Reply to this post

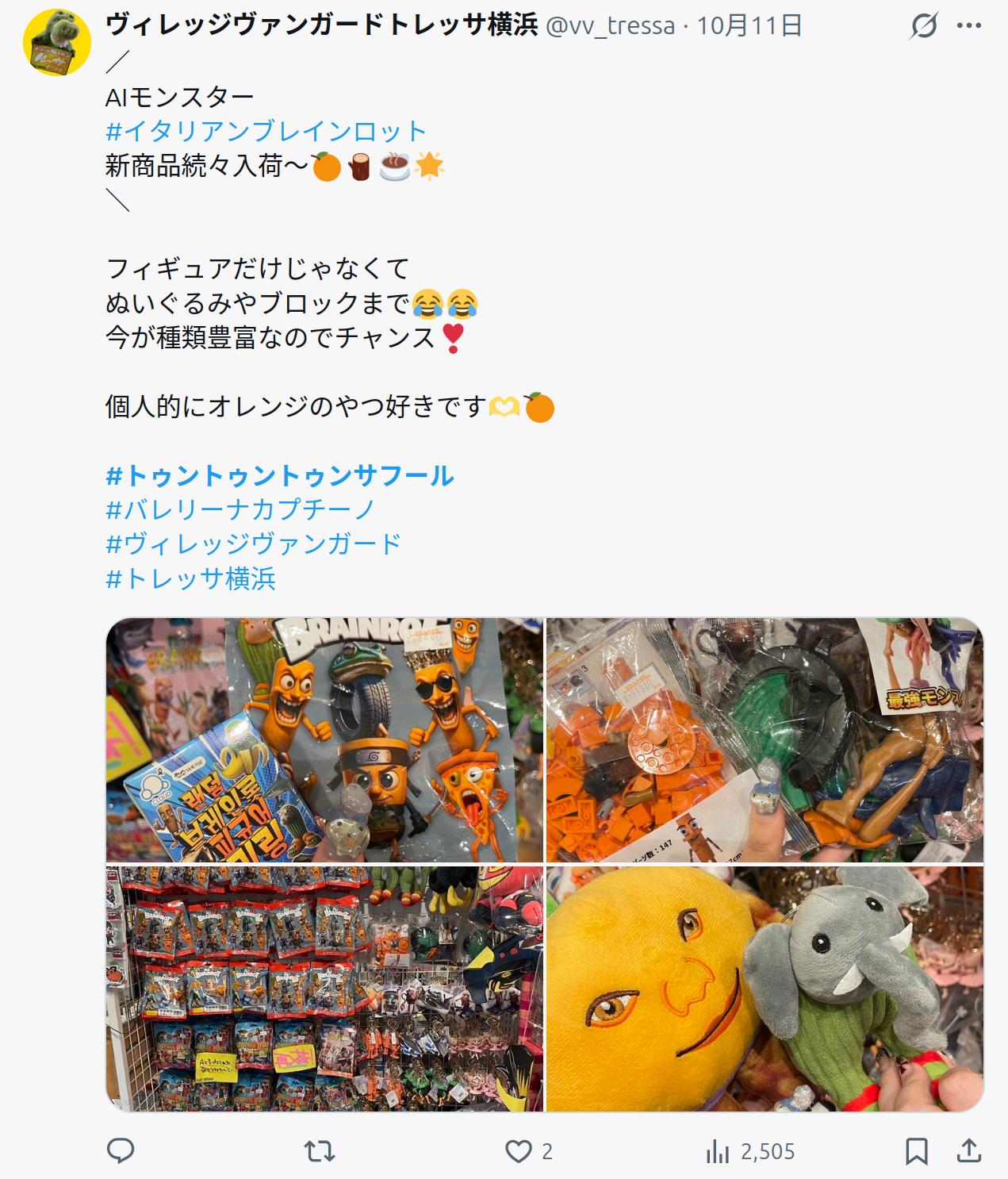coord(121,1150)
